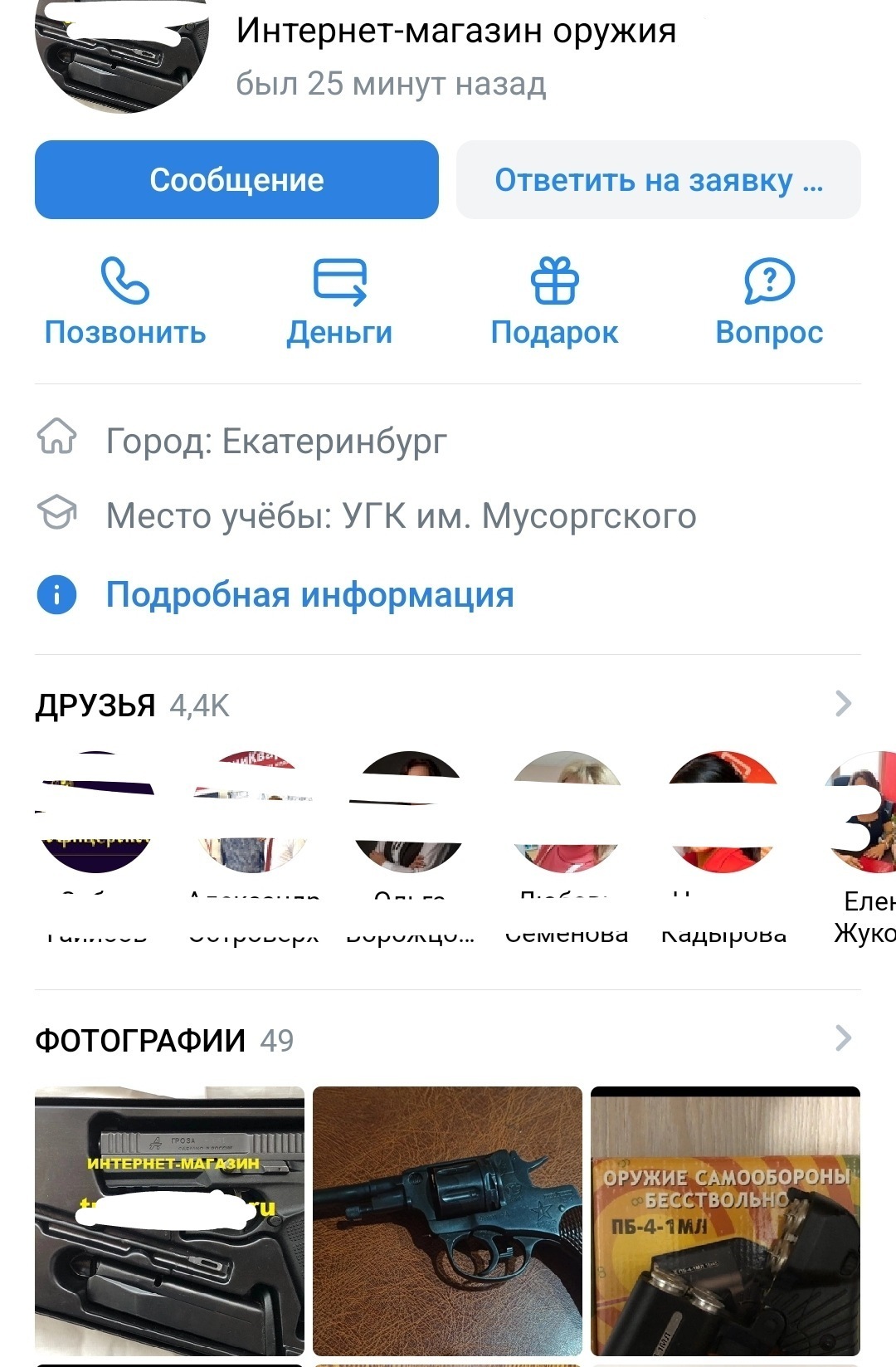Send money with Деньги
896x1367 pixels.
[x=339, y=302]
